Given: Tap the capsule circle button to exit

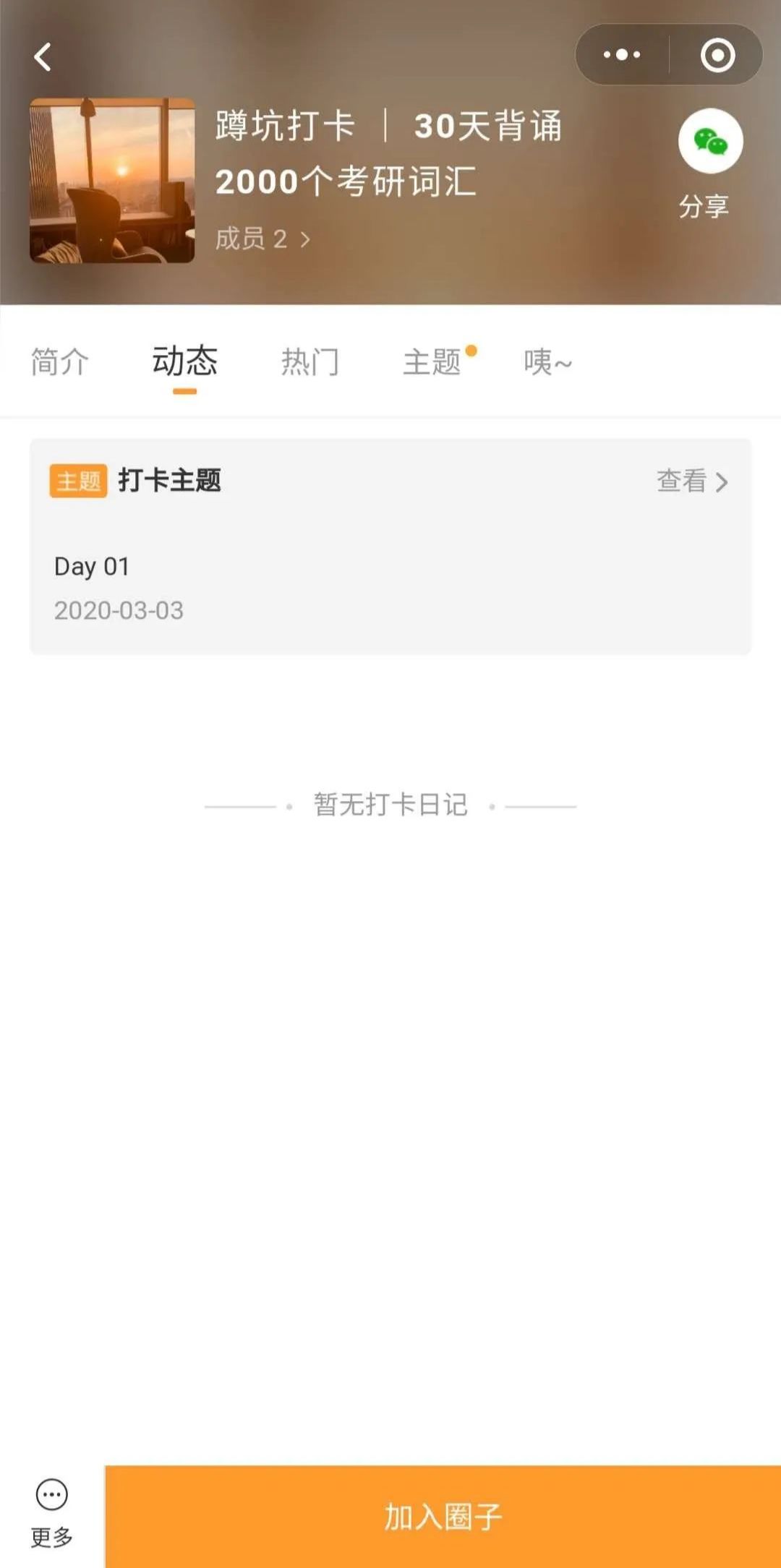Looking at the screenshot, I should (715, 55).
